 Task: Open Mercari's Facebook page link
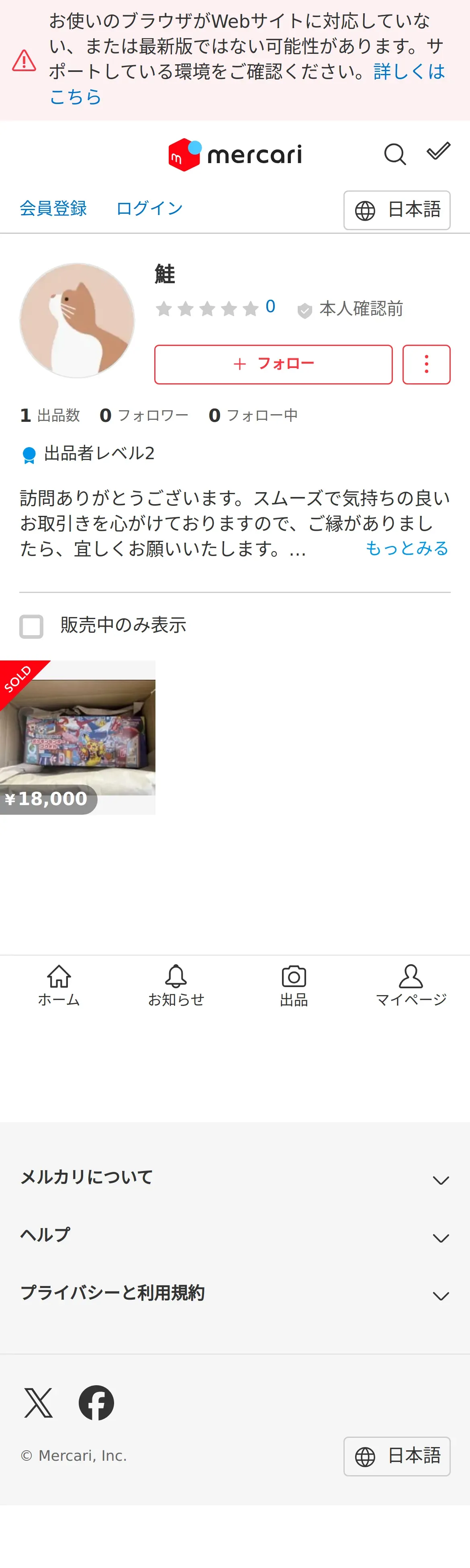coord(96,1402)
